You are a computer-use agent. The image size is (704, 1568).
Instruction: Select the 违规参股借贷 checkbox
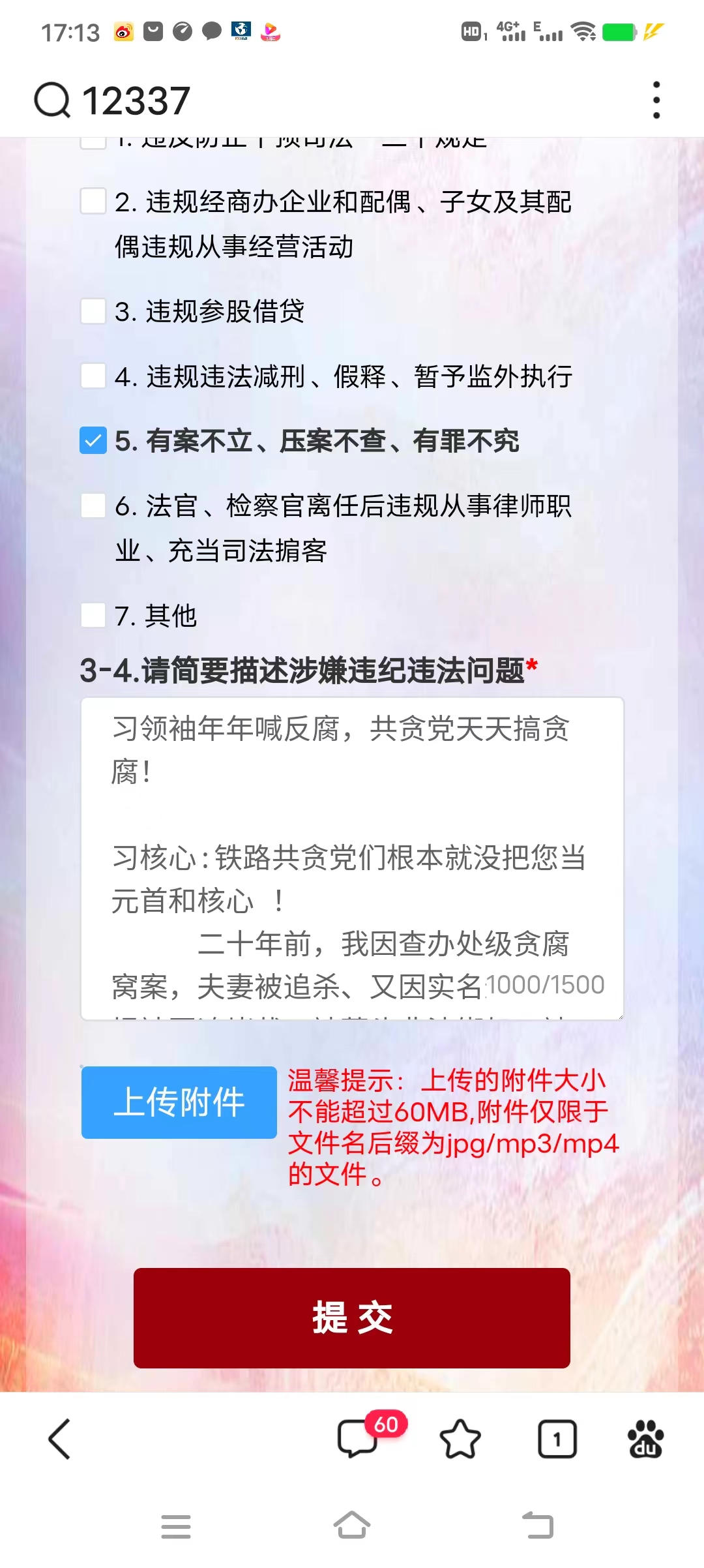click(x=93, y=311)
